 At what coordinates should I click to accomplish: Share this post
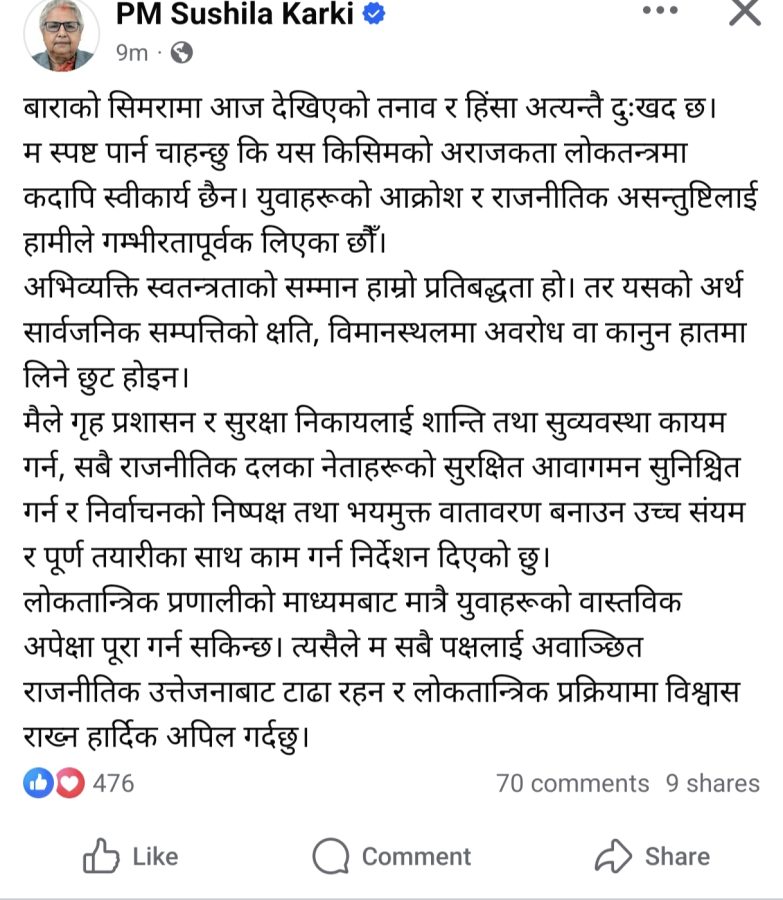[652, 856]
